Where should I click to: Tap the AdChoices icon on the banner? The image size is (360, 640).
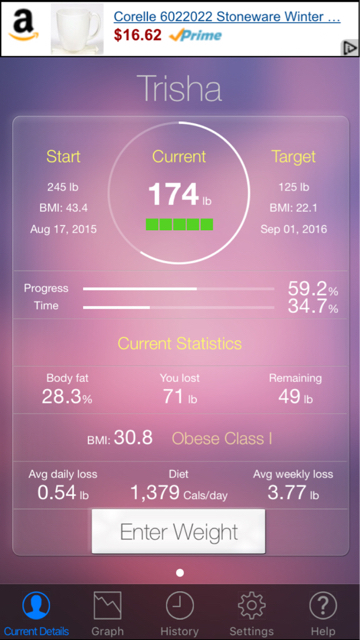(349, 47)
